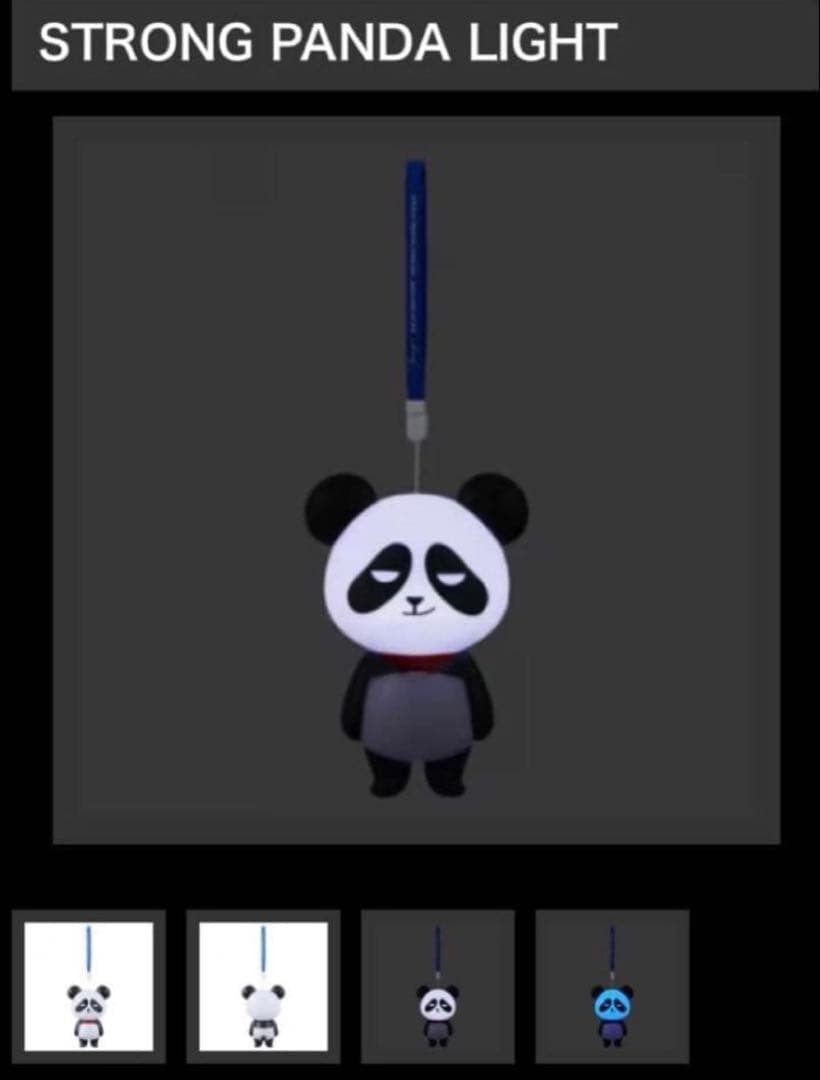The width and height of the screenshot is (820, 1080).
Task: Select the blue glowing panda thumbnail
Action: coord(612,986)
